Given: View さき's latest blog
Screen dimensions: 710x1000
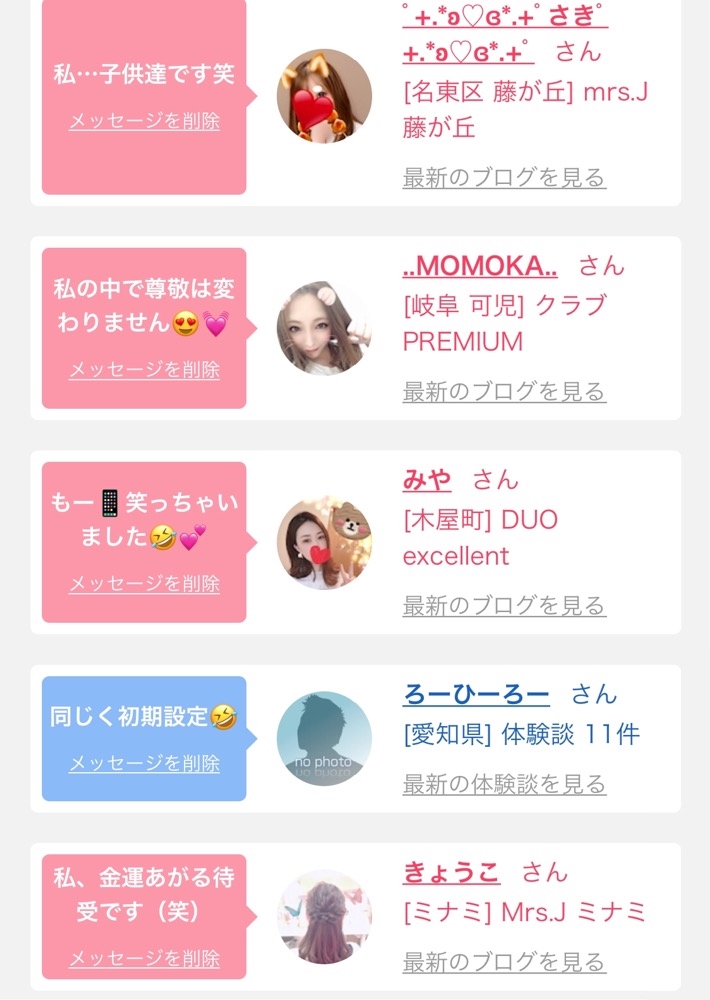Looking at the screenshot, I should click(x=504, y=177).
